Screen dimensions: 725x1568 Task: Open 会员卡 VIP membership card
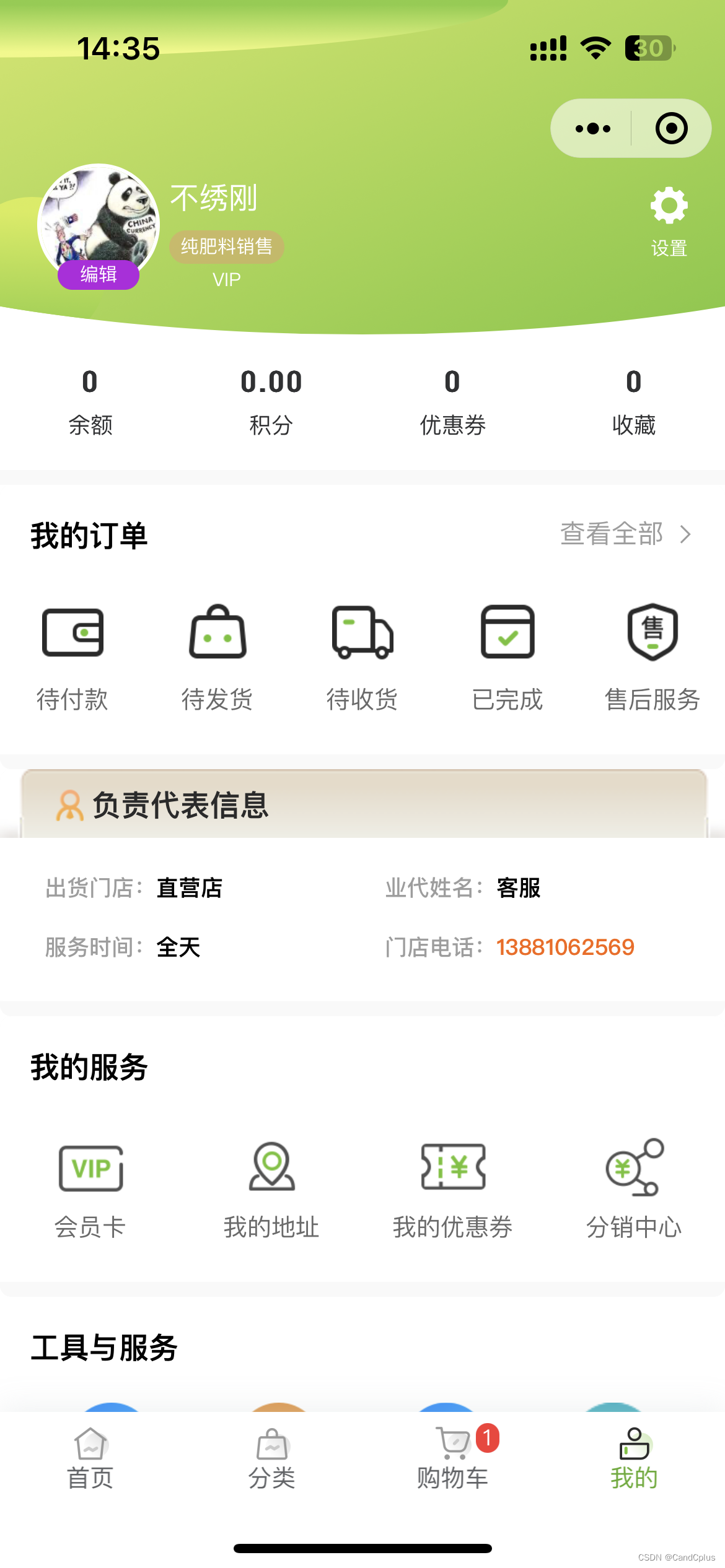click(x=90, y=1190)
